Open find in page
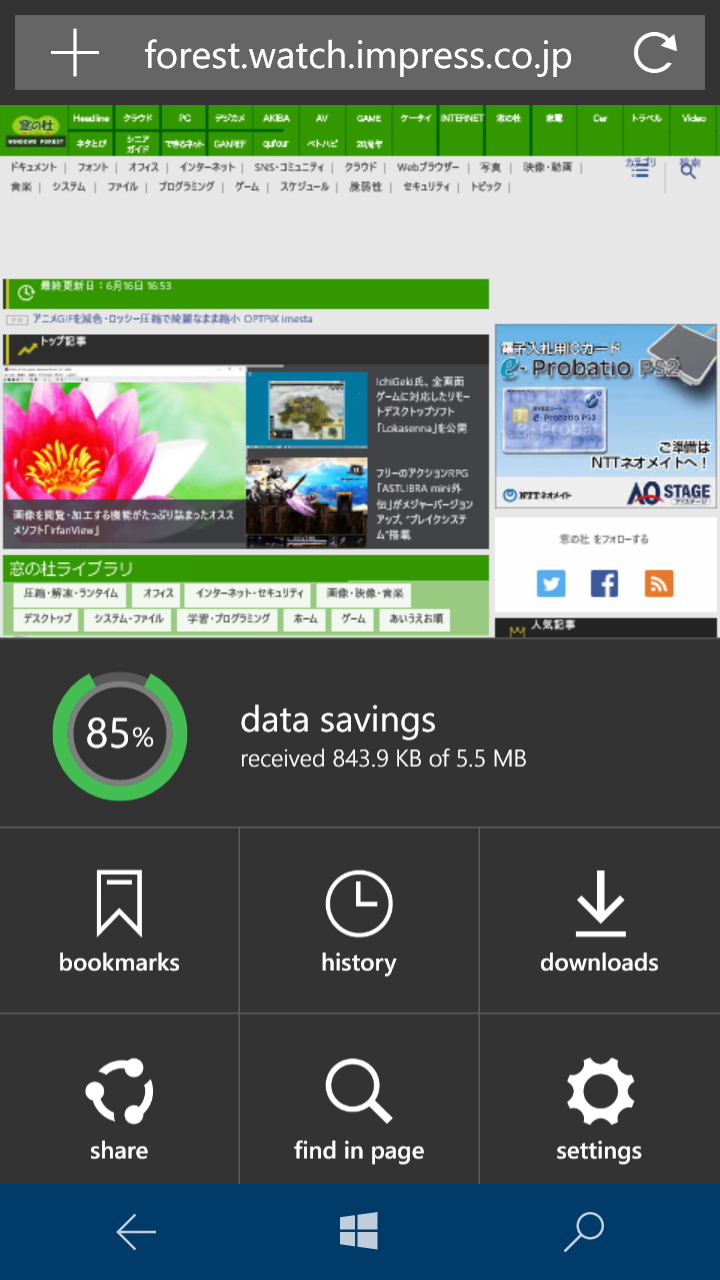 click(359, 1108)
